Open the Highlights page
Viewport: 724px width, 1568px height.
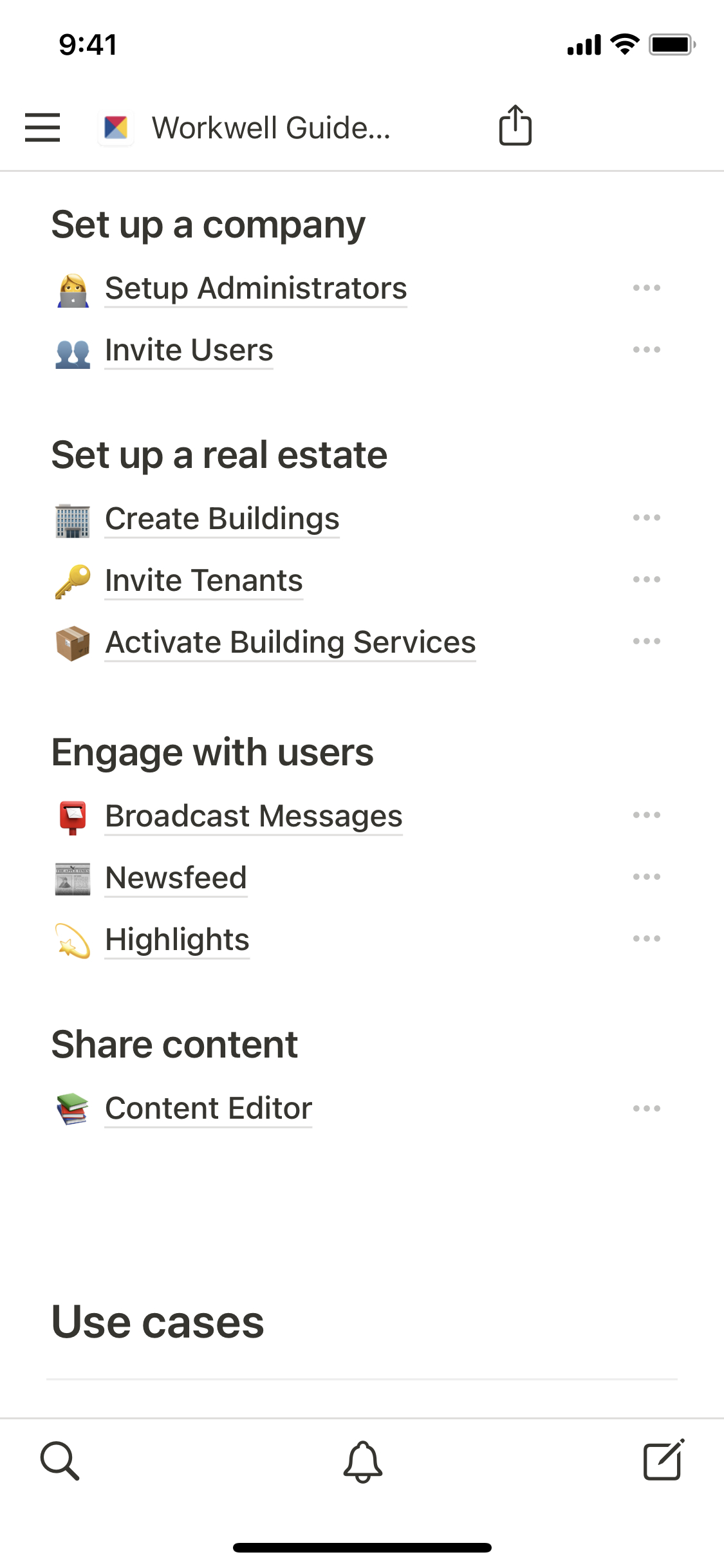point(177,940)
